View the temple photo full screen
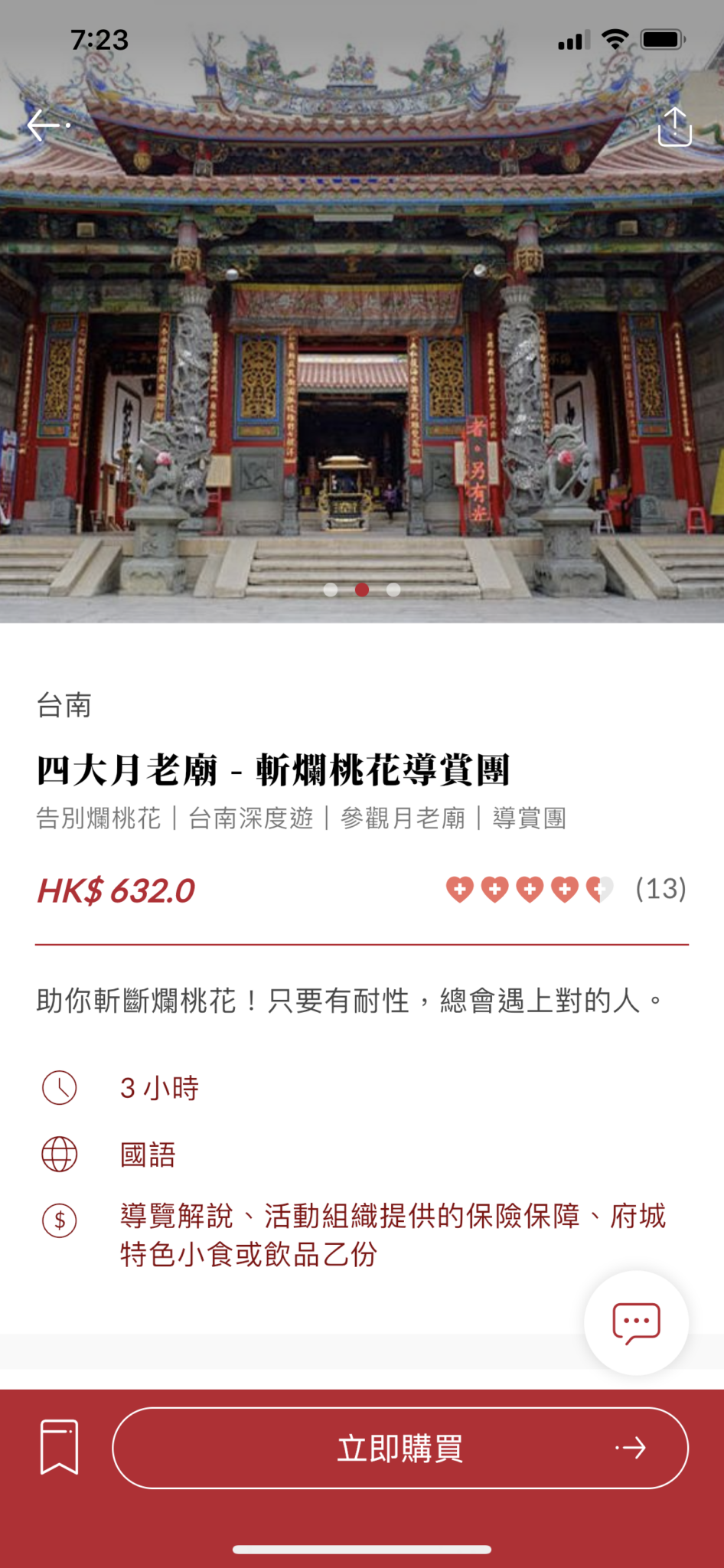 pyautogui.click(x=362, y=345)
